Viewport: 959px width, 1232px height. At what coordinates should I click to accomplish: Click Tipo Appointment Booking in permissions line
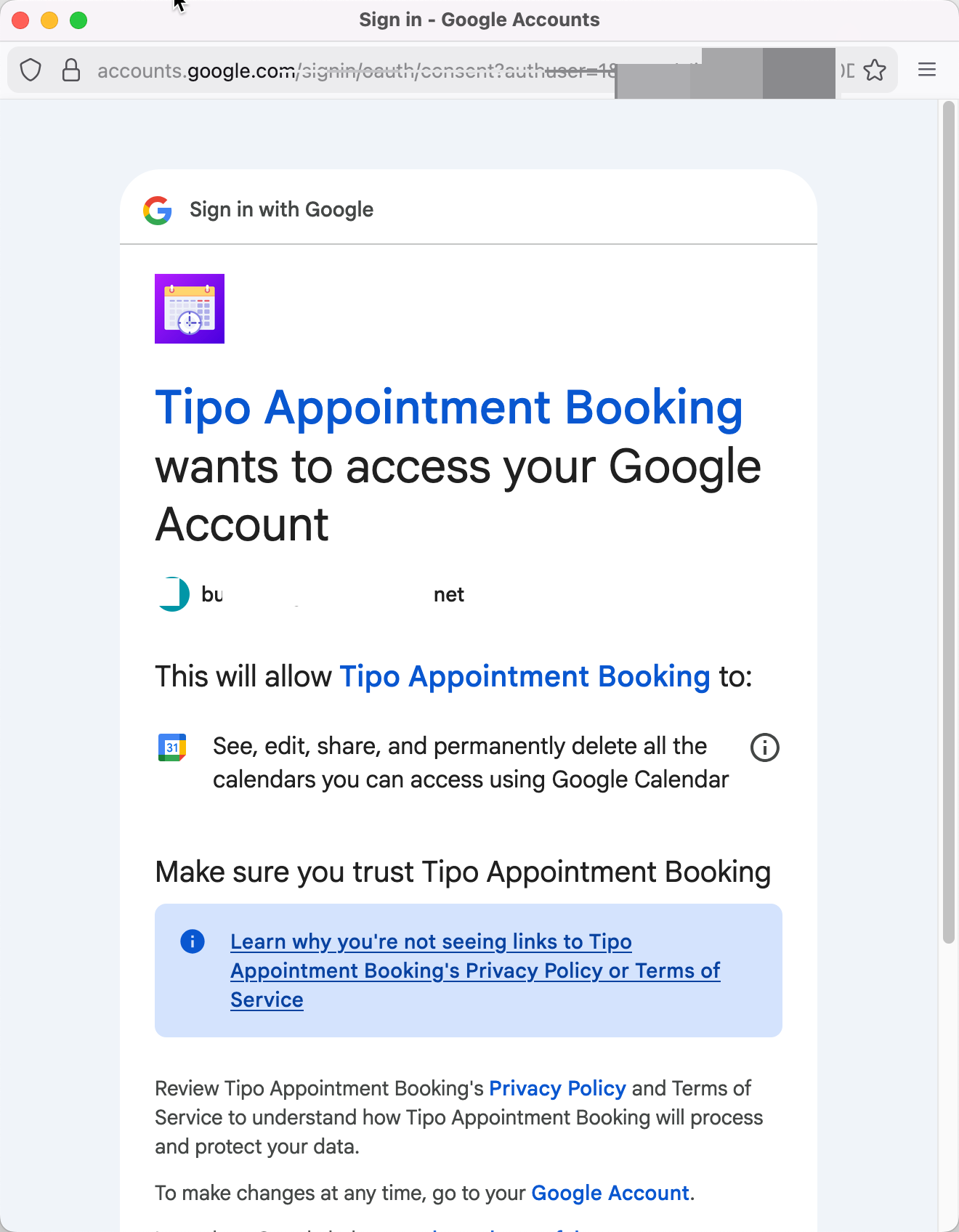(x=525, y=676)
